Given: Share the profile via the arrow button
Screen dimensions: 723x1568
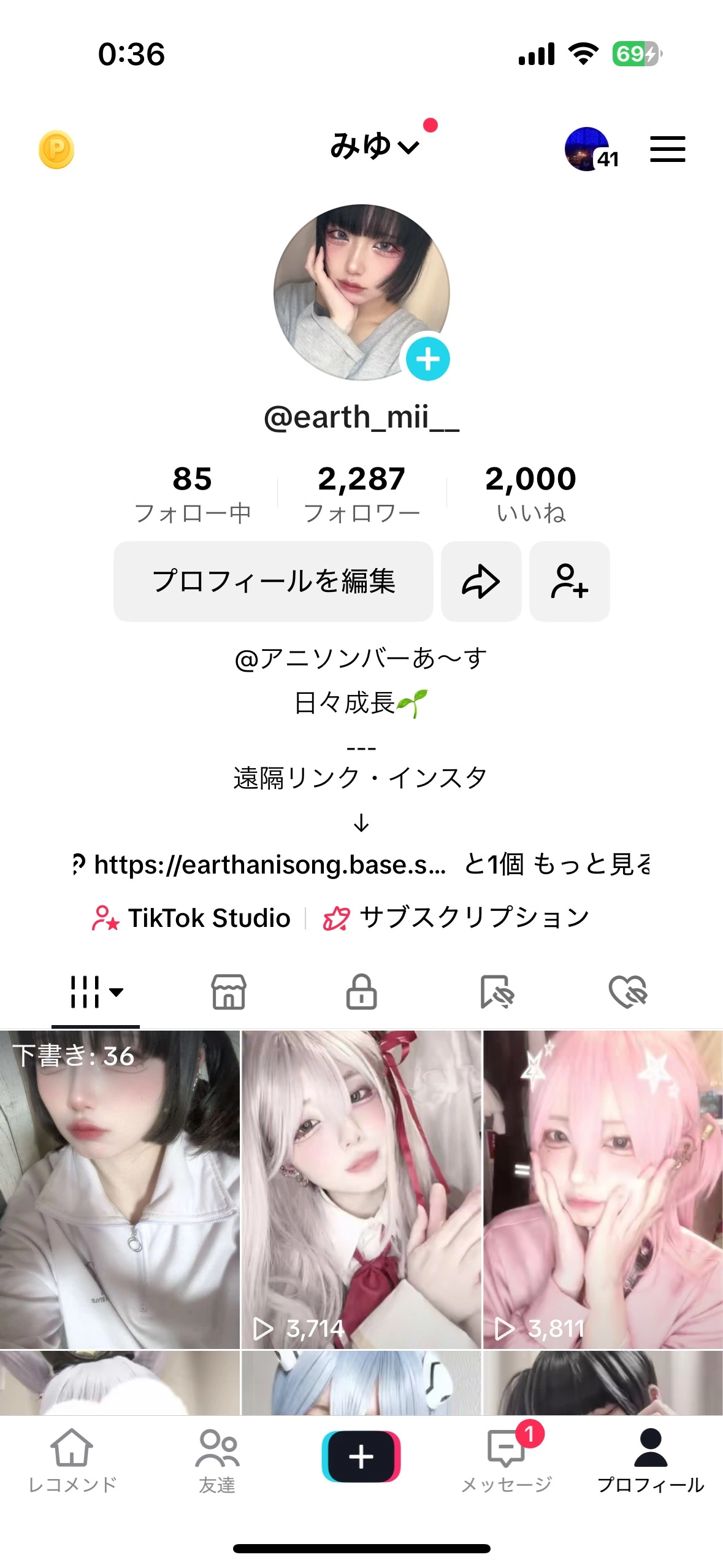Looking at the screenshot, I should point(481,581).
